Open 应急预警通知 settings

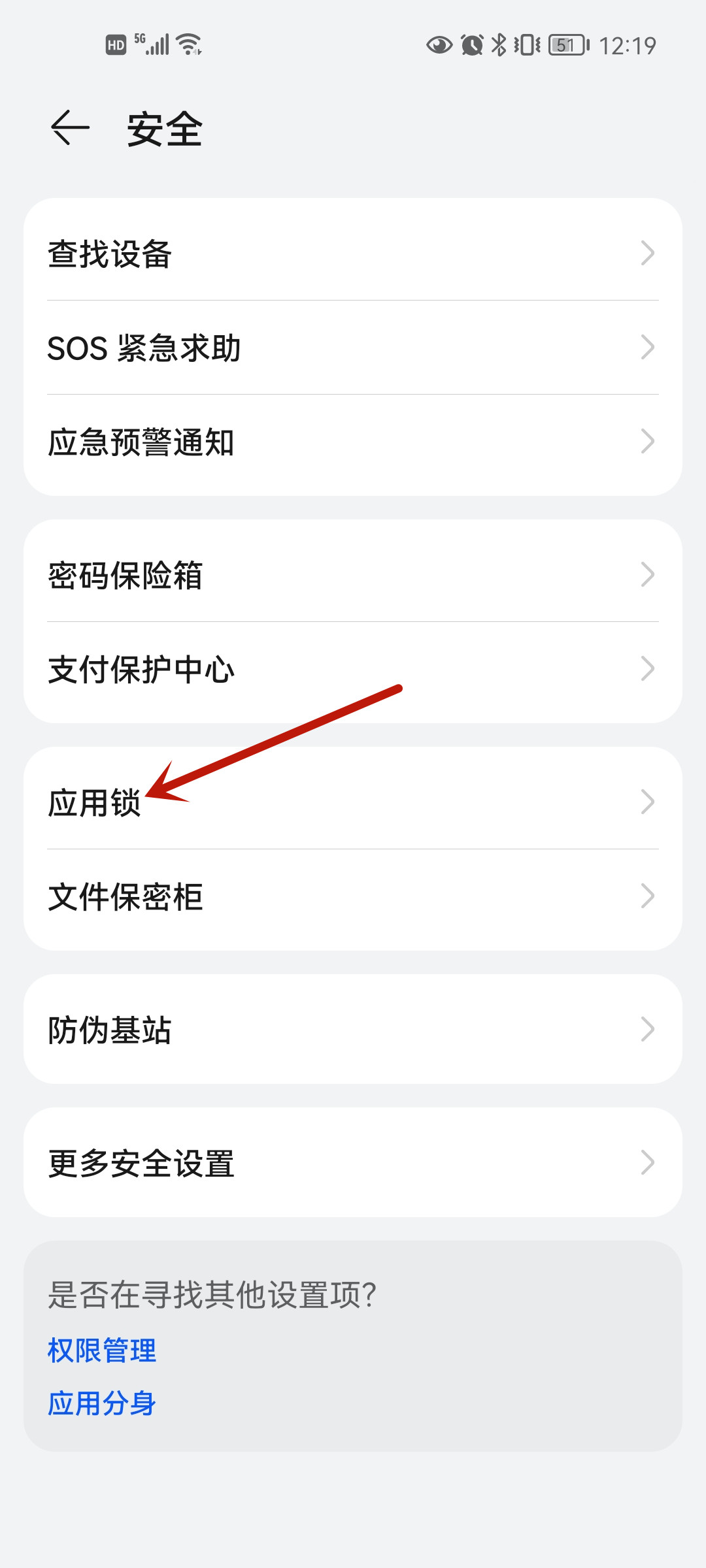pyautogui.click(x=353, y=442)
